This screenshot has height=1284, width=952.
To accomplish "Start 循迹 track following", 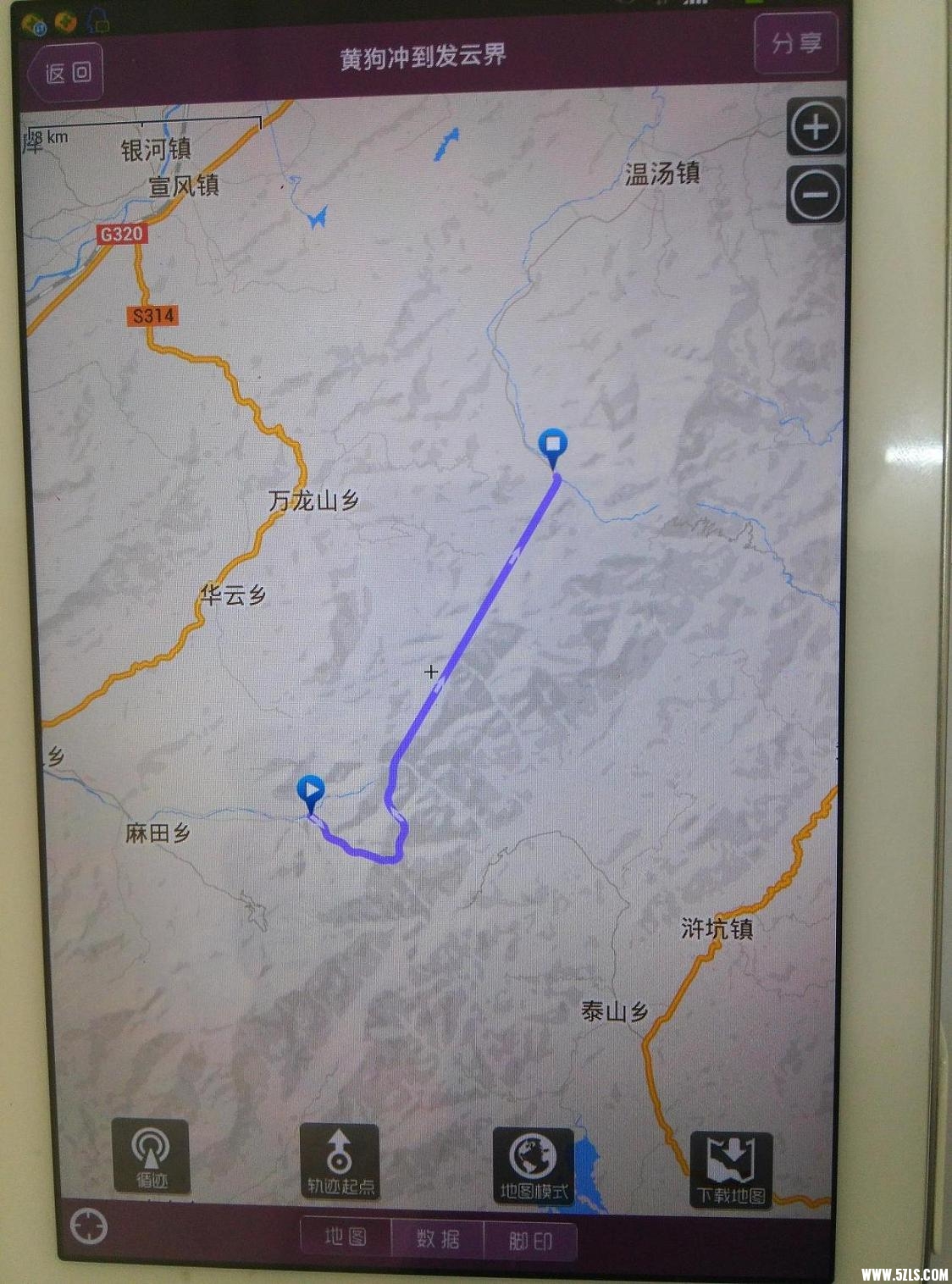I will click(151, 1156).
